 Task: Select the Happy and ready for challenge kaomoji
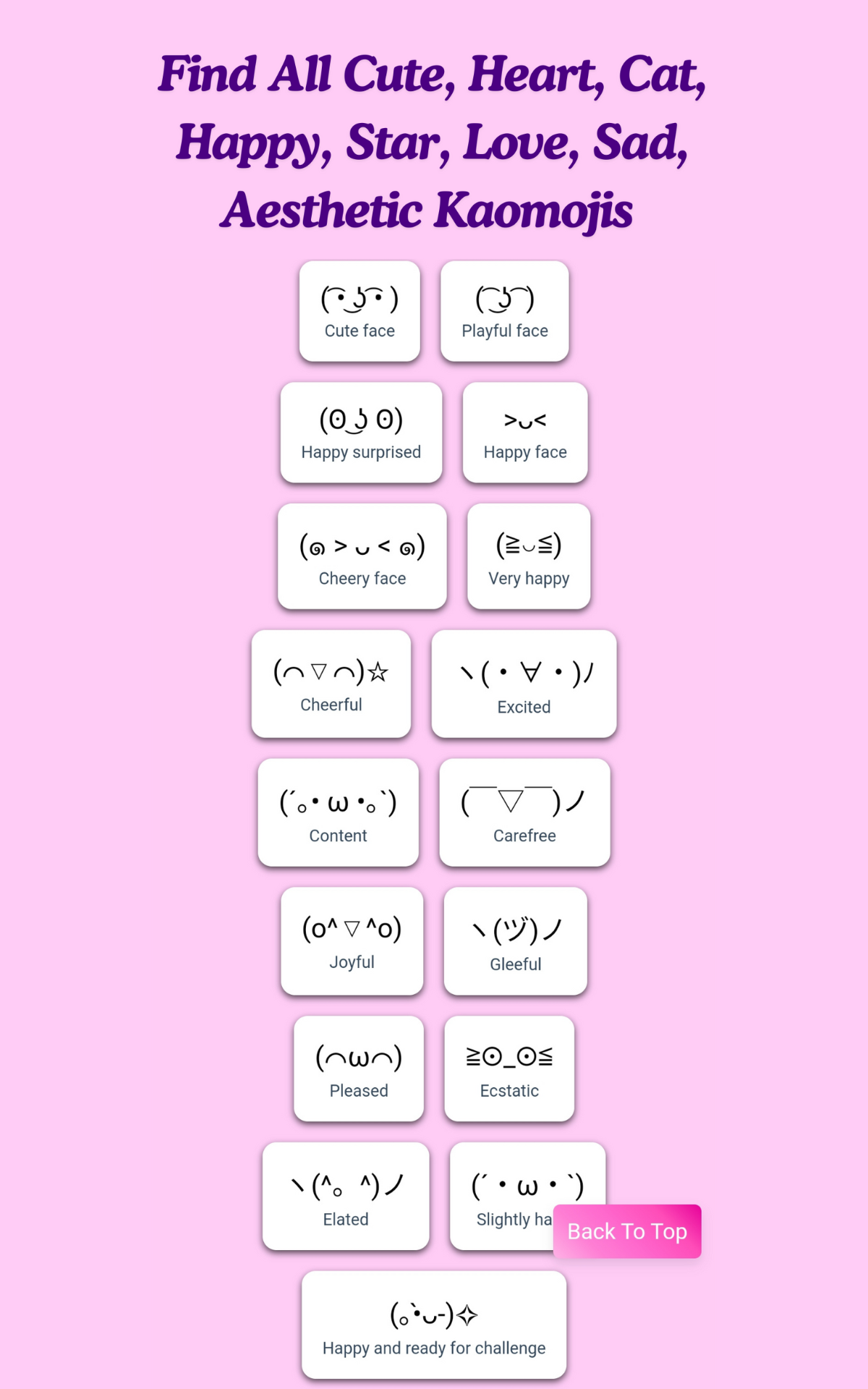[433, 1324]
